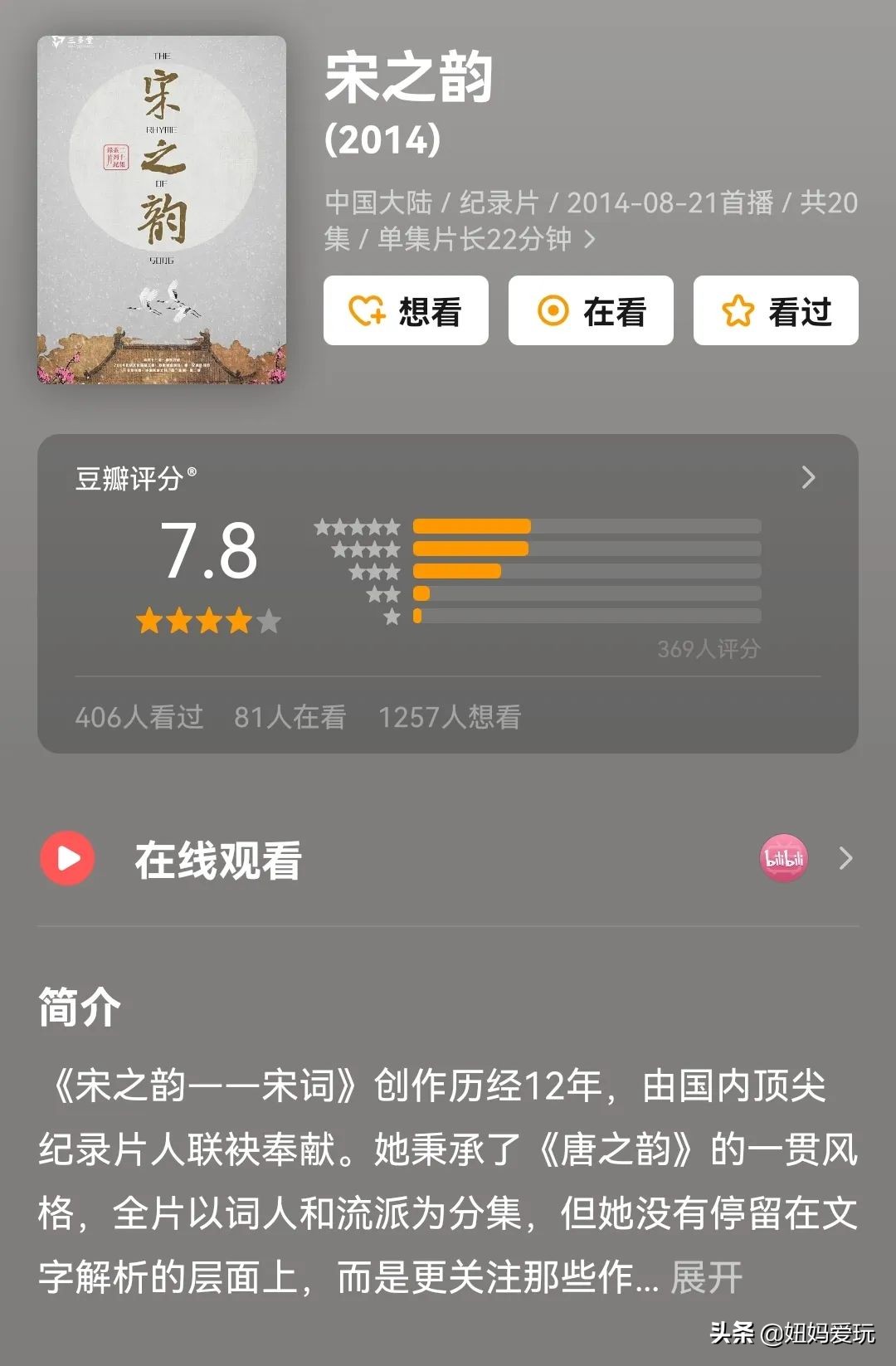Tap the heart-plus icon on the 想看 button
Image resolution: width=896 pixels, height=1366 pixels.
coord(367,310)
